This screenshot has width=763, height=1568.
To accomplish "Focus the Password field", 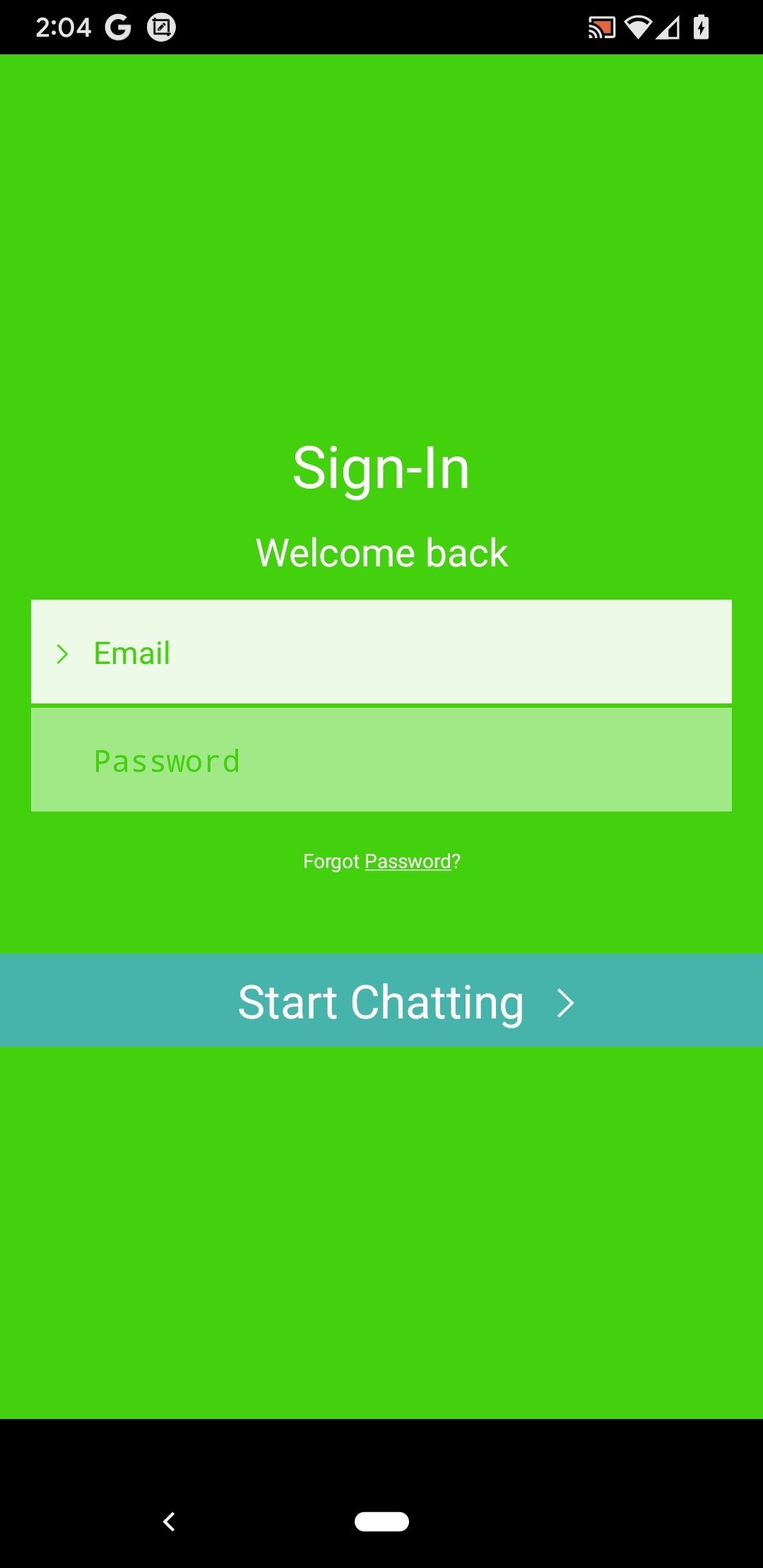I will [x=381, y=760].
